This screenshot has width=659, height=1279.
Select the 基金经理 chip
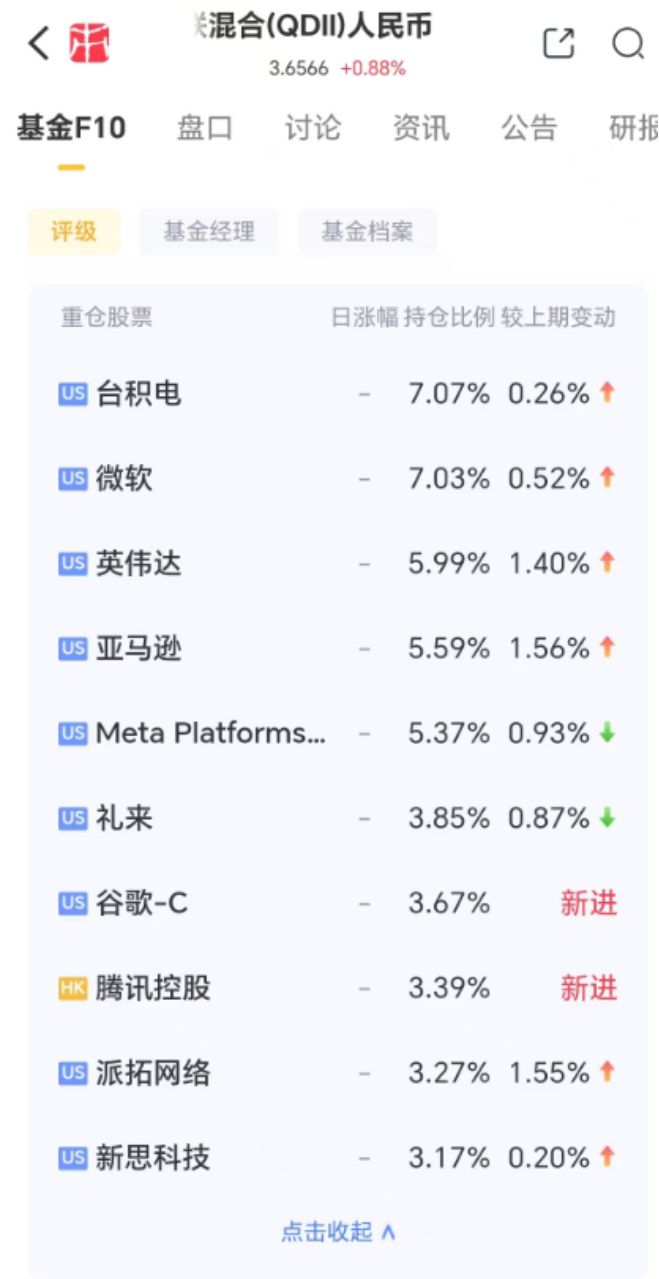click(209, 232)
